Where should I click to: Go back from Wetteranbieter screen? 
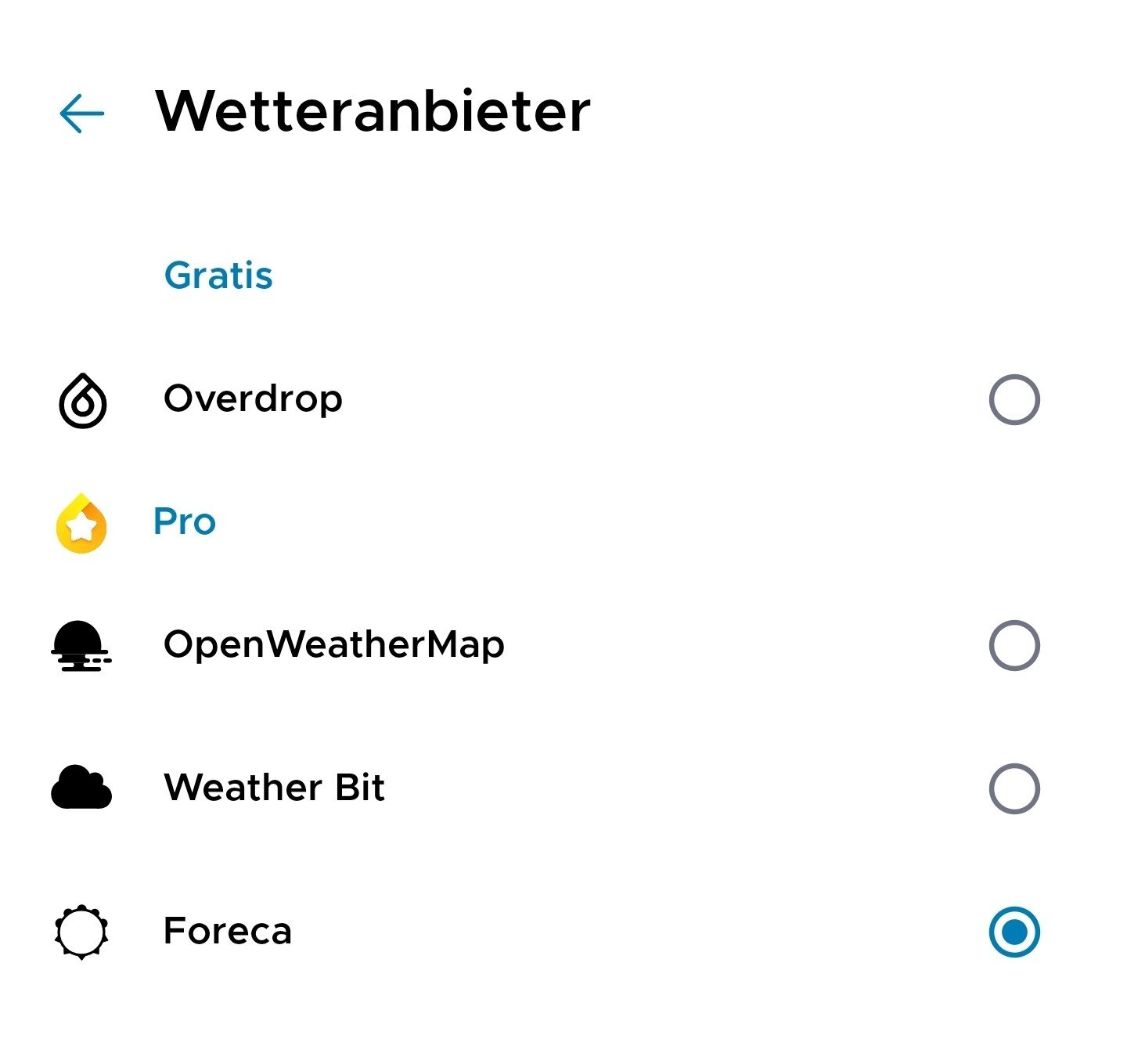point(82,114)
